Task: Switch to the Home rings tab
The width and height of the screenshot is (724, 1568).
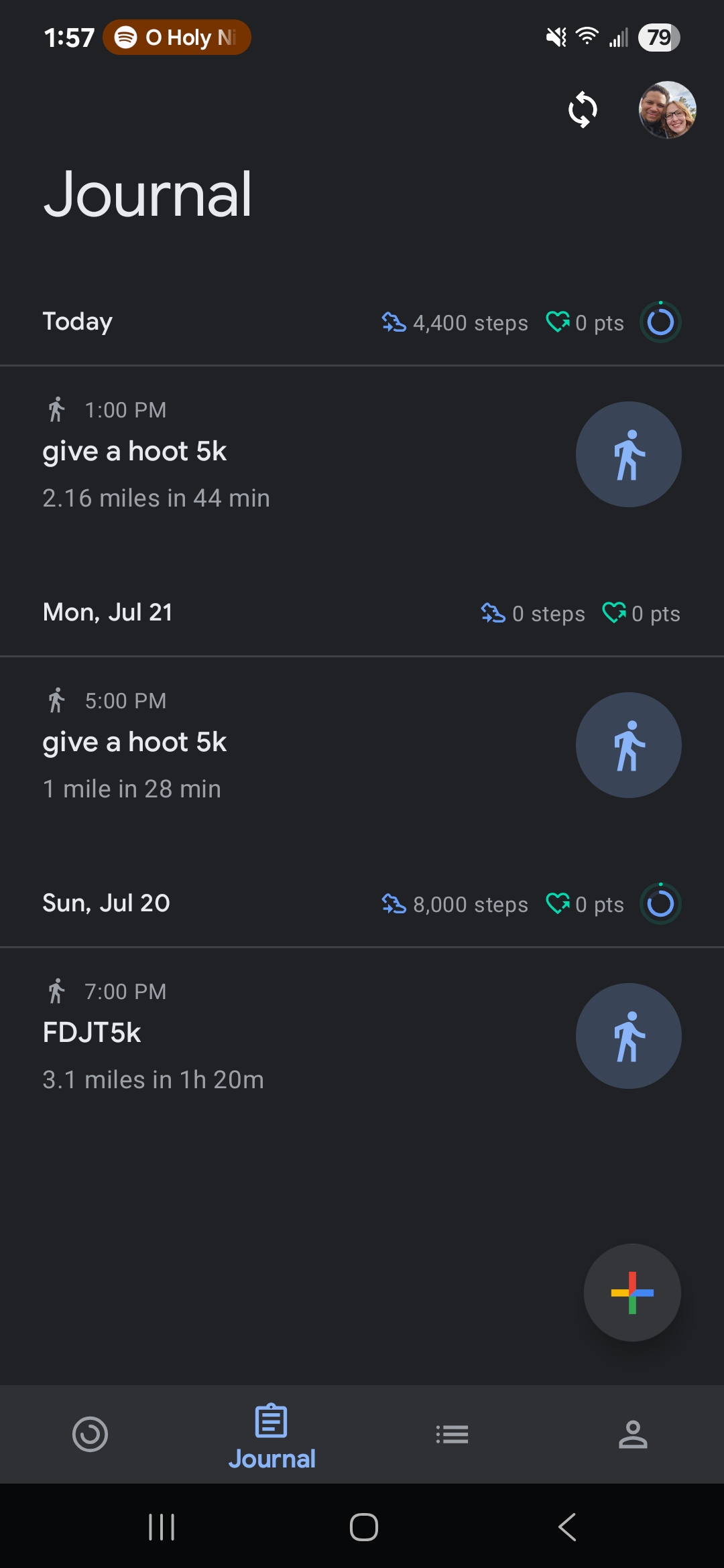Action: click(x=90, y=1434)
